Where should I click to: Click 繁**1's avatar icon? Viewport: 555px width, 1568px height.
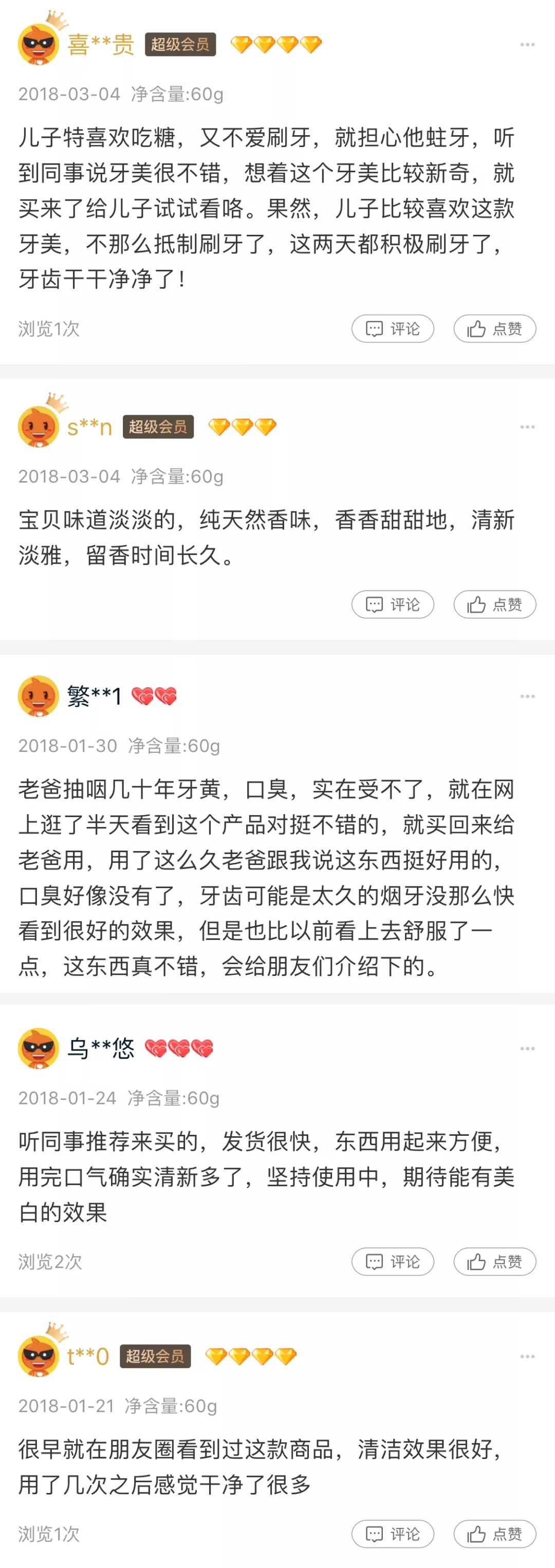point(39,696)
